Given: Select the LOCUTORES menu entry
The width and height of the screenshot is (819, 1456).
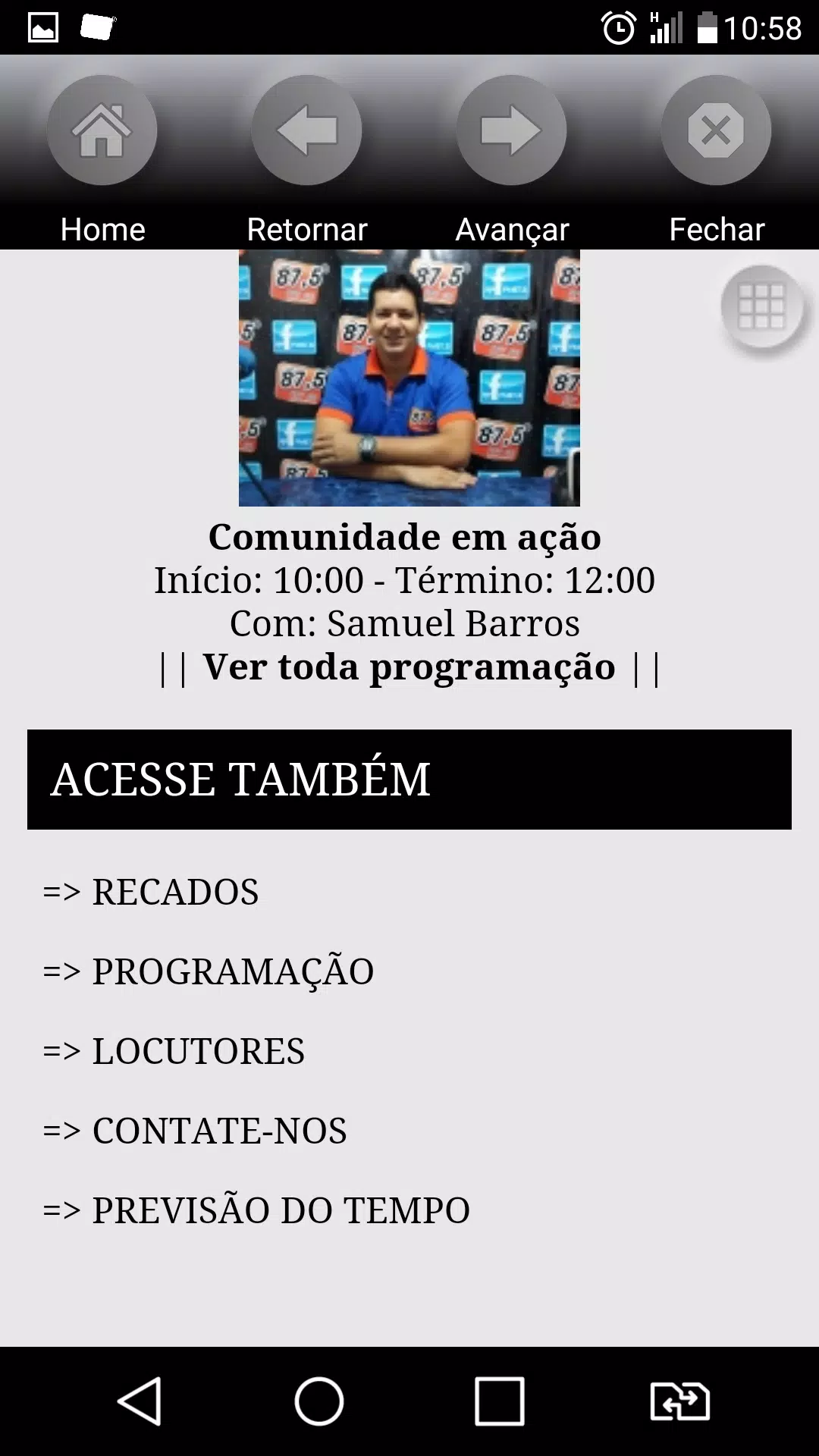Looking at the screenshot, I should tap(197, 1051).
